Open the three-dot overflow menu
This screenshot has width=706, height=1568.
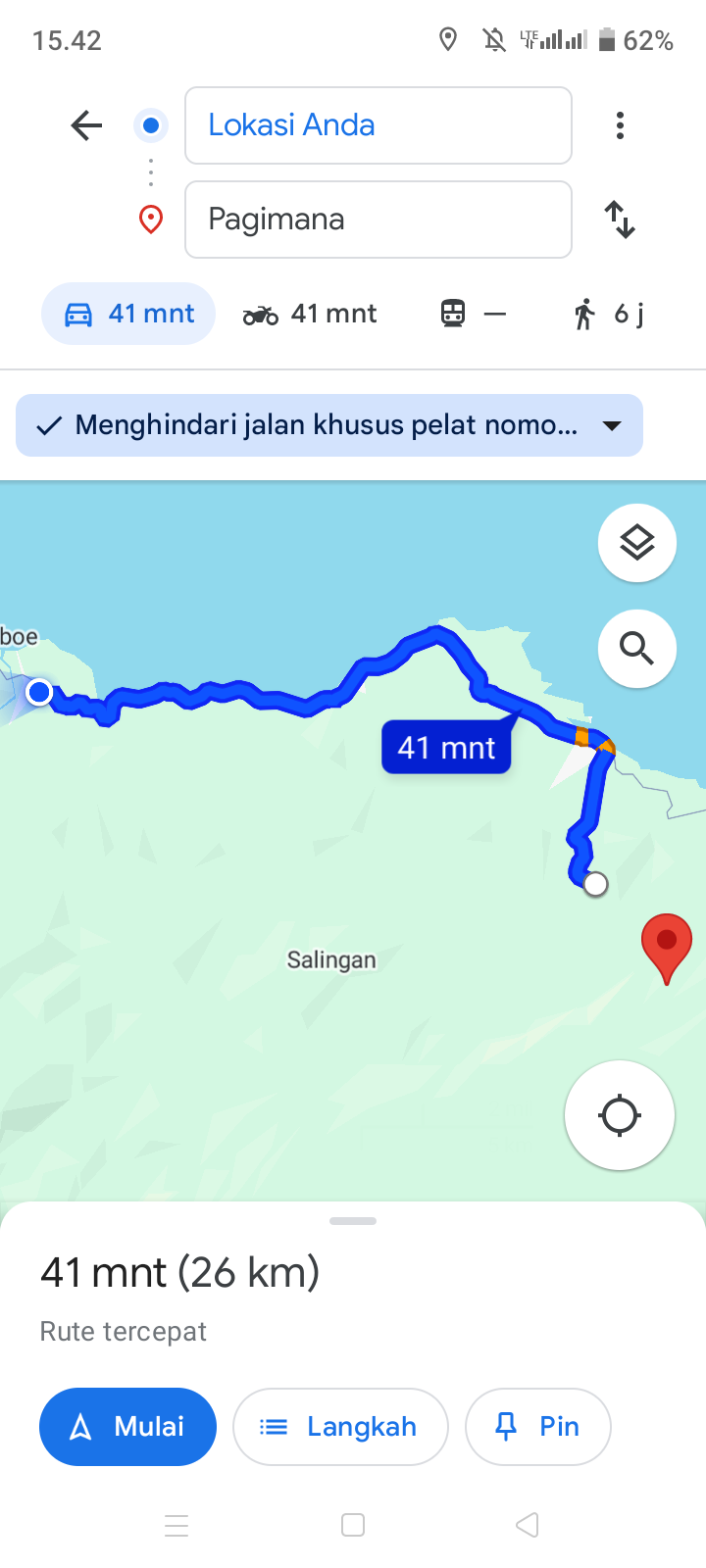coord(620,125)
